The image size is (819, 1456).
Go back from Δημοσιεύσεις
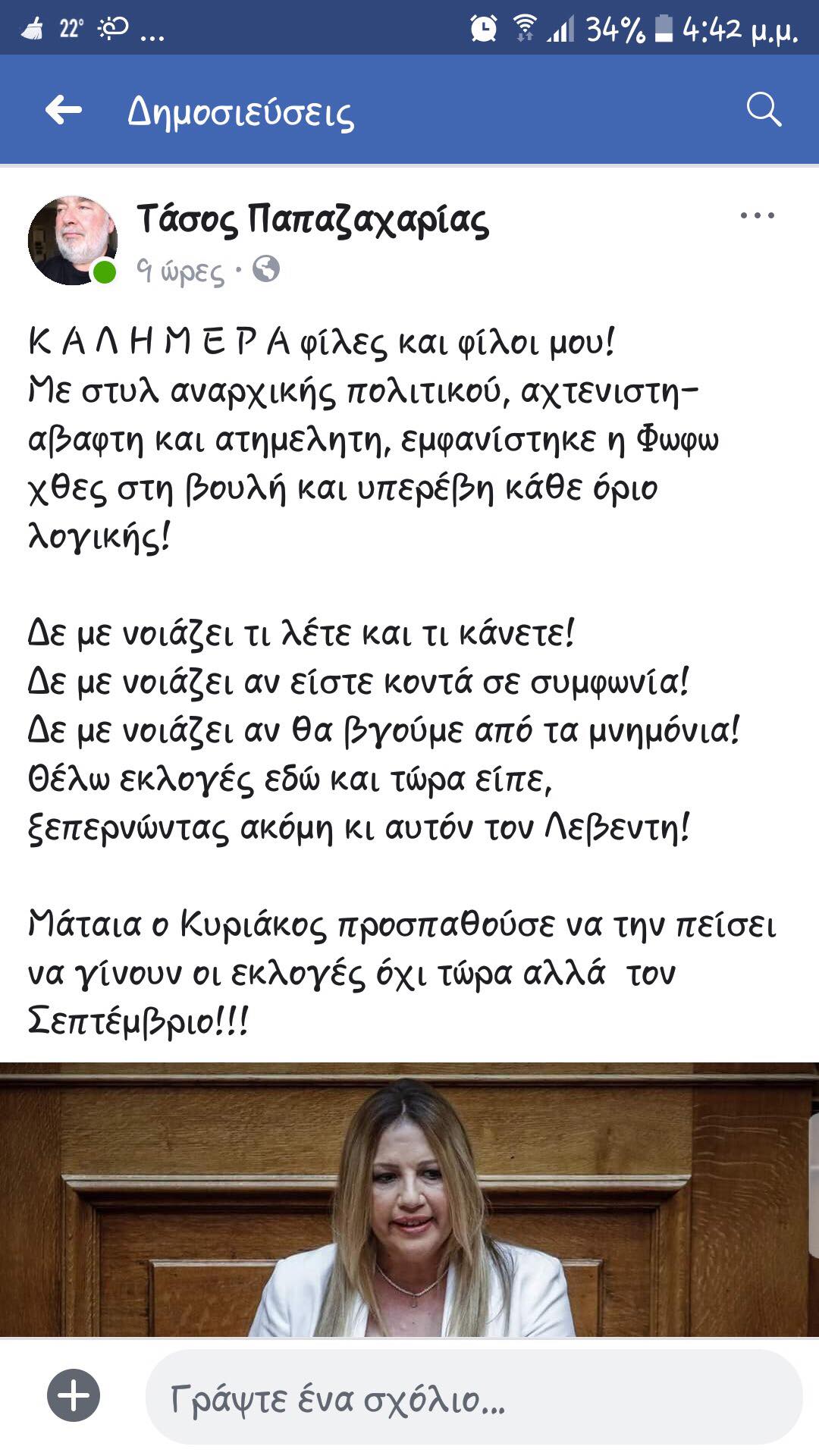tap(64, 111)
